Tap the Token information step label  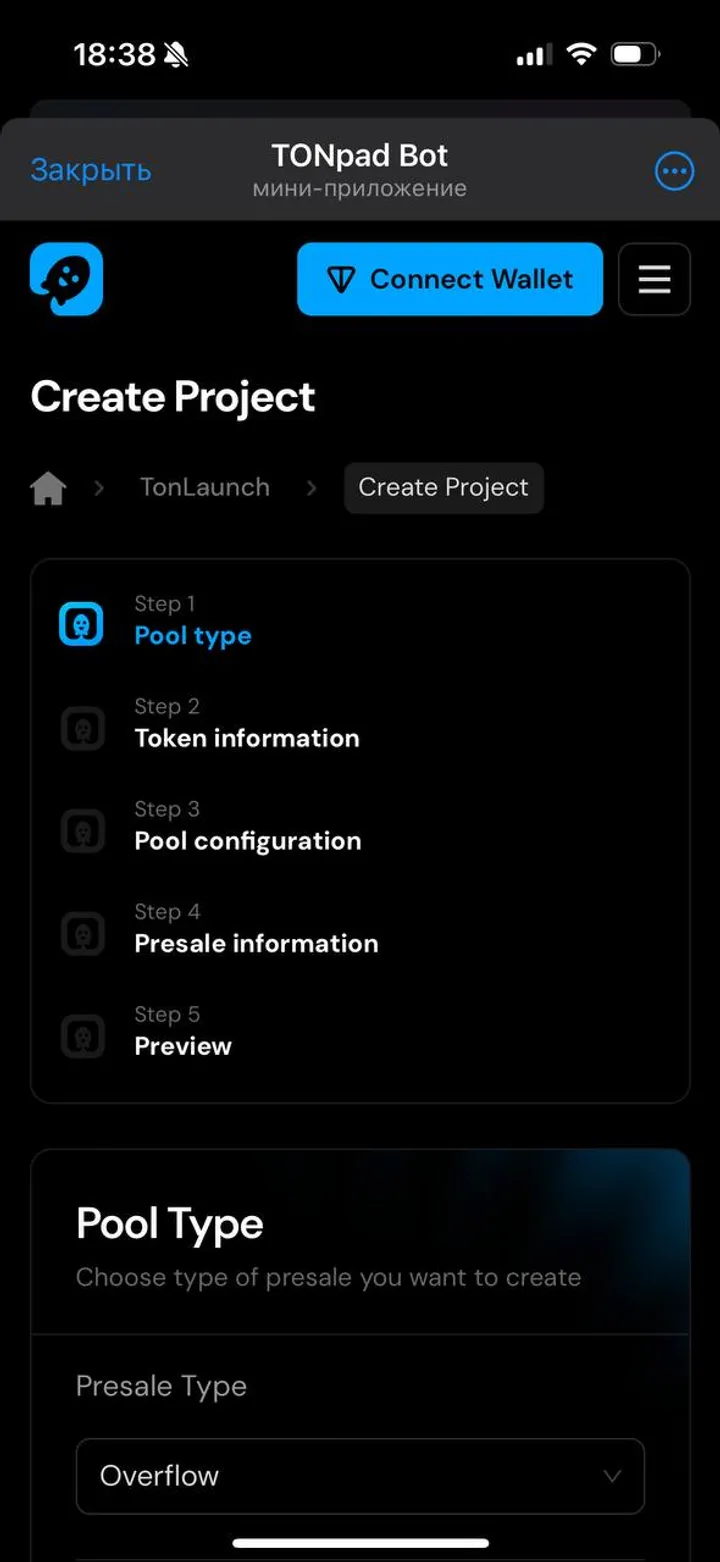(246, 738)
